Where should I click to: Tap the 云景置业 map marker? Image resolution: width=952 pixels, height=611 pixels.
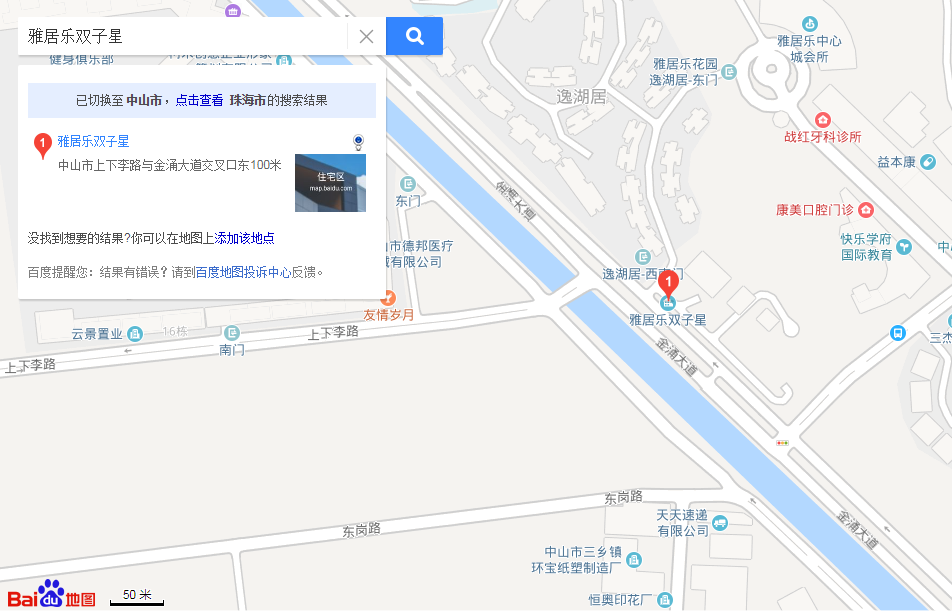(135, 334)
